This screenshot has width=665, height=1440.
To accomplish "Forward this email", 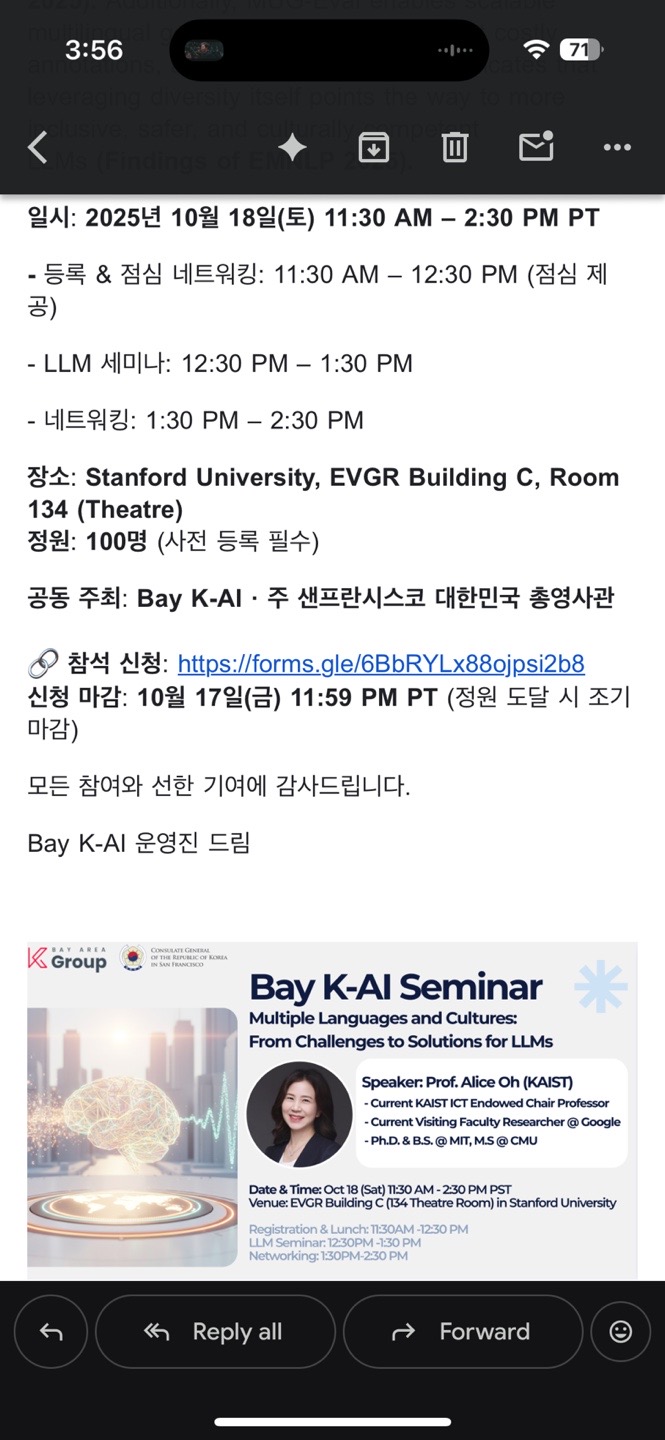I will [463, 1332].
